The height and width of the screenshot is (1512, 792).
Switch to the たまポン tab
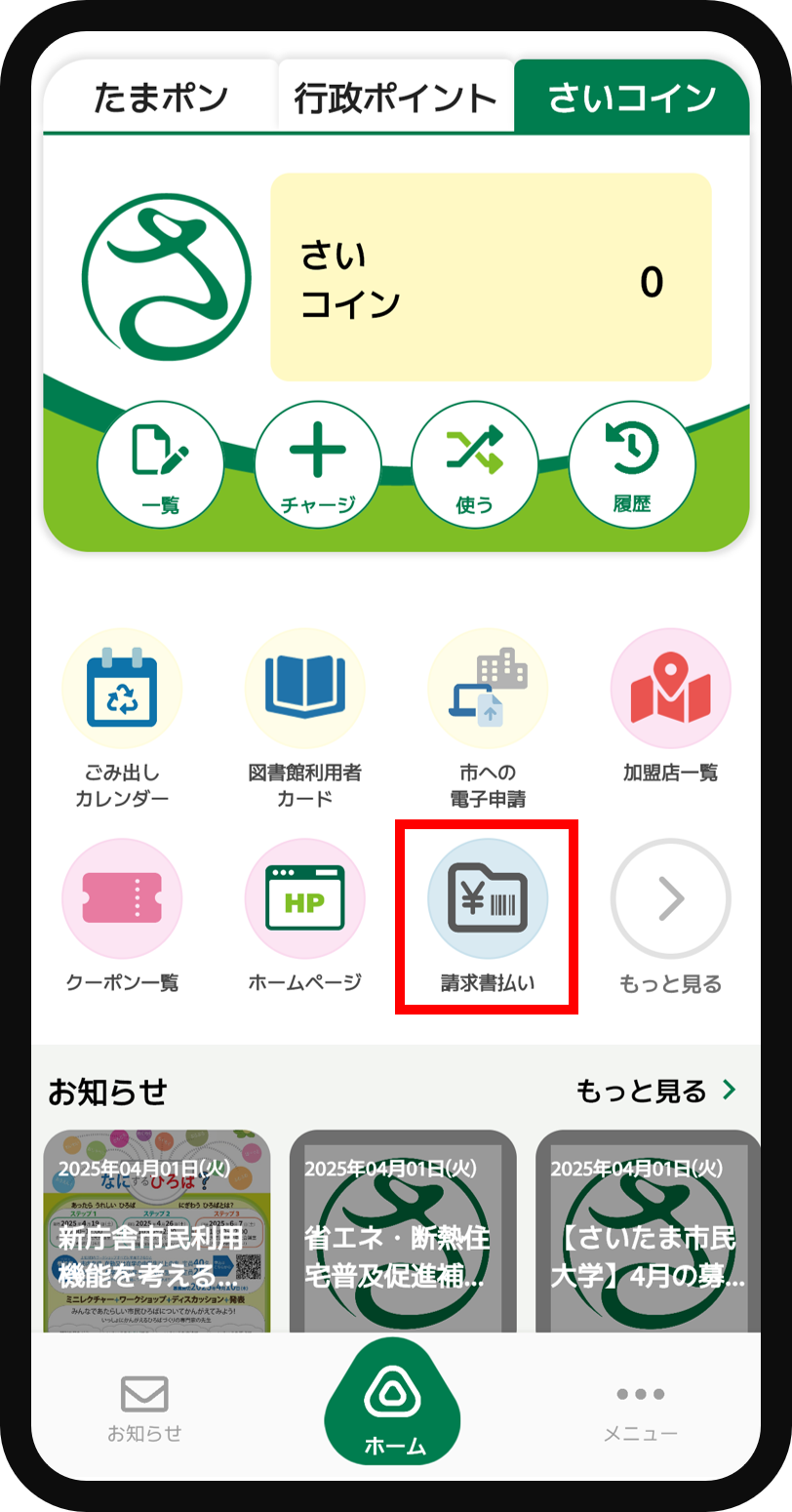pos(161,98)
